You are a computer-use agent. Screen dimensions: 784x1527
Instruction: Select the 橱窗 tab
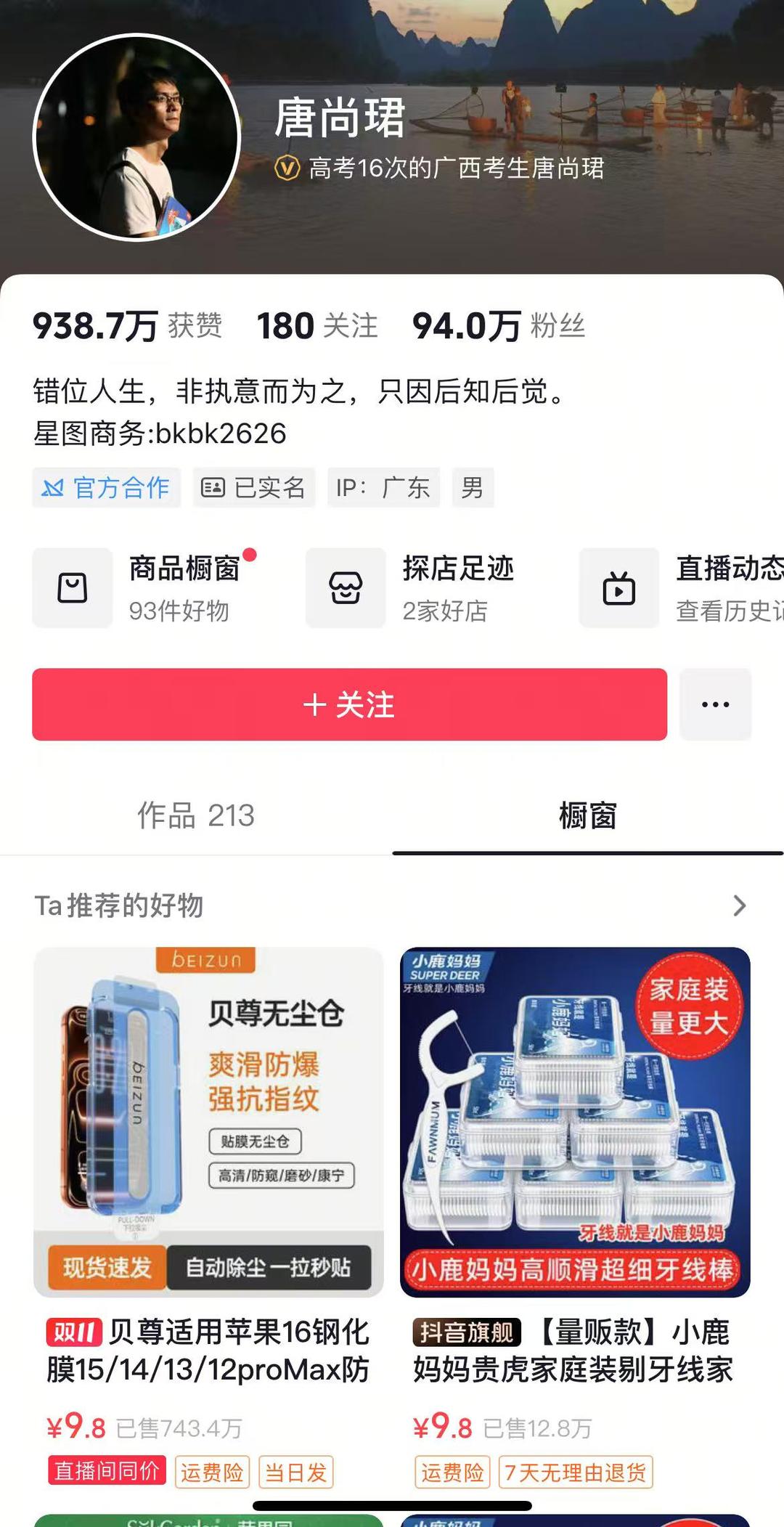pos(587,815)
